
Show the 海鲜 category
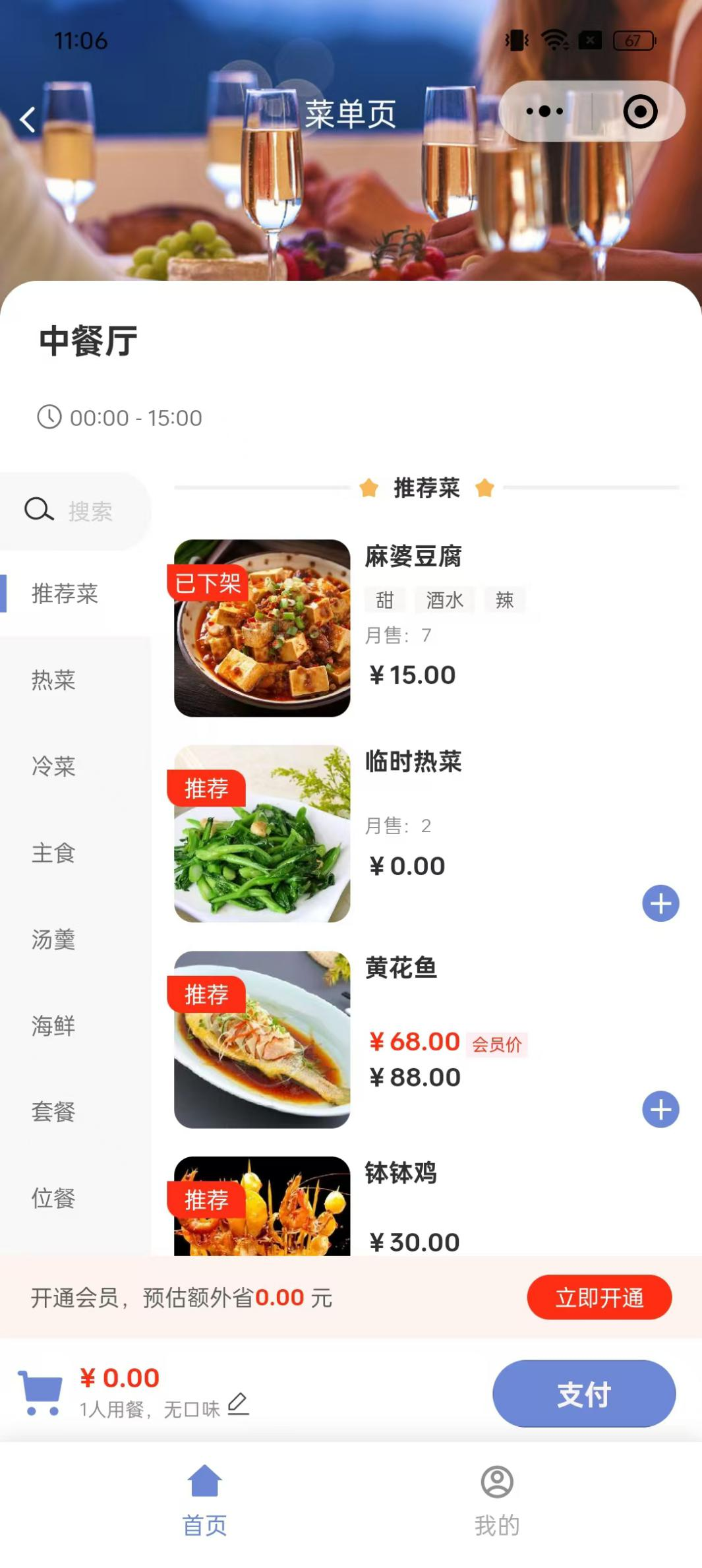54,1026
